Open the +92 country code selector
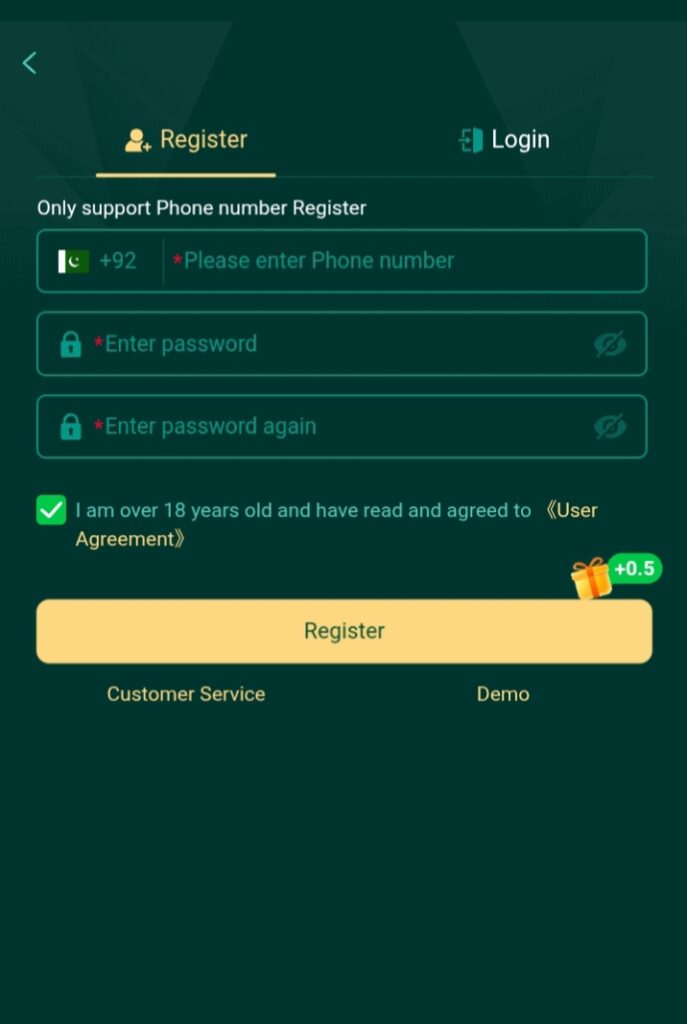This screenshot has width=687, height=1024. [97, 261]
